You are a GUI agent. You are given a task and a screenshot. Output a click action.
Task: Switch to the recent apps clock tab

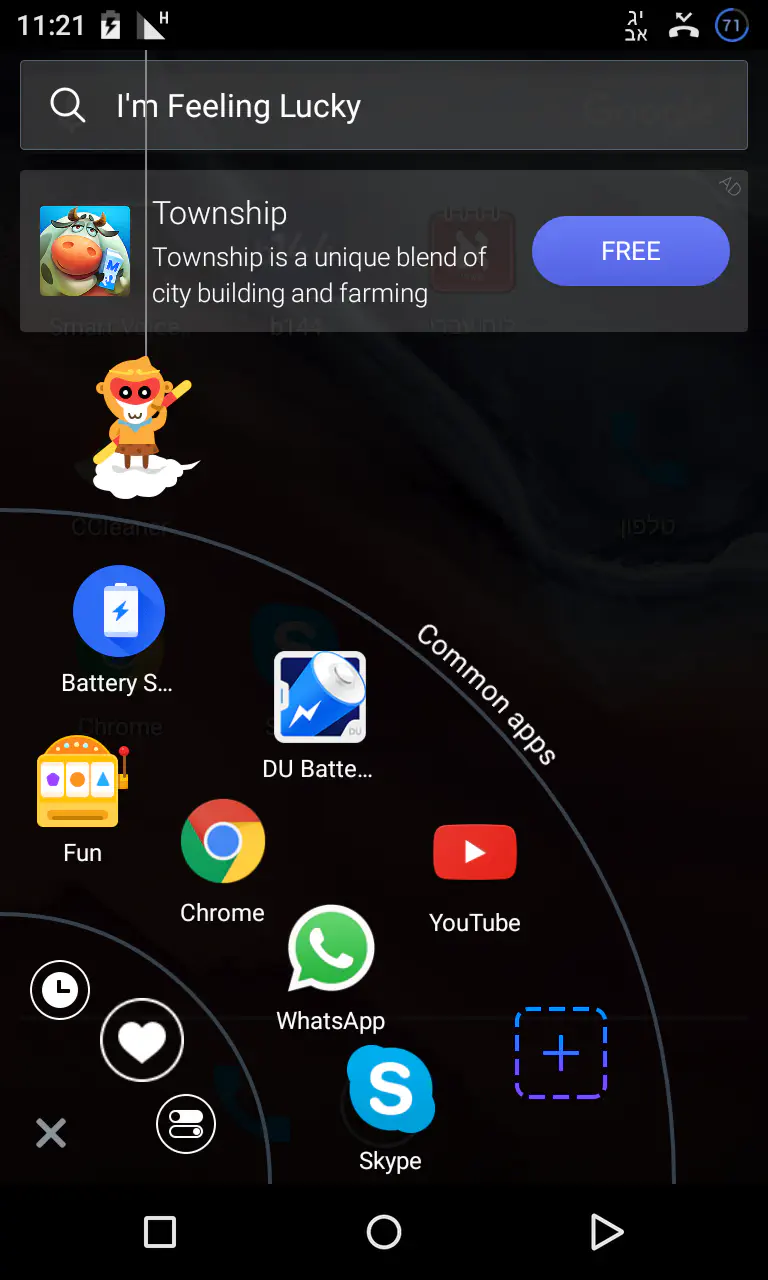tap(60, 990)
